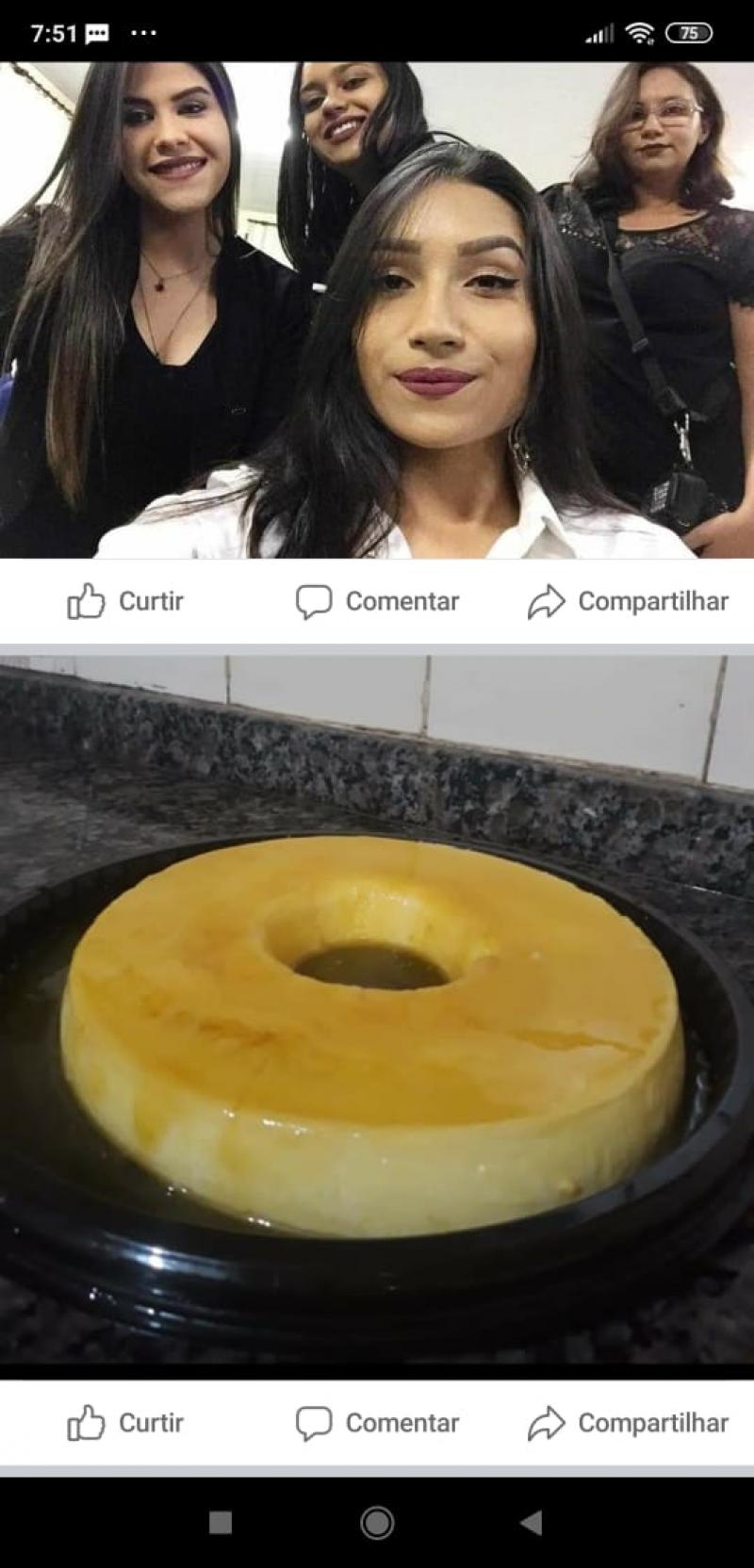Share the group selfie post via Compartilhar
This screenshot has height=1568, width=754.
click(628, 601)
